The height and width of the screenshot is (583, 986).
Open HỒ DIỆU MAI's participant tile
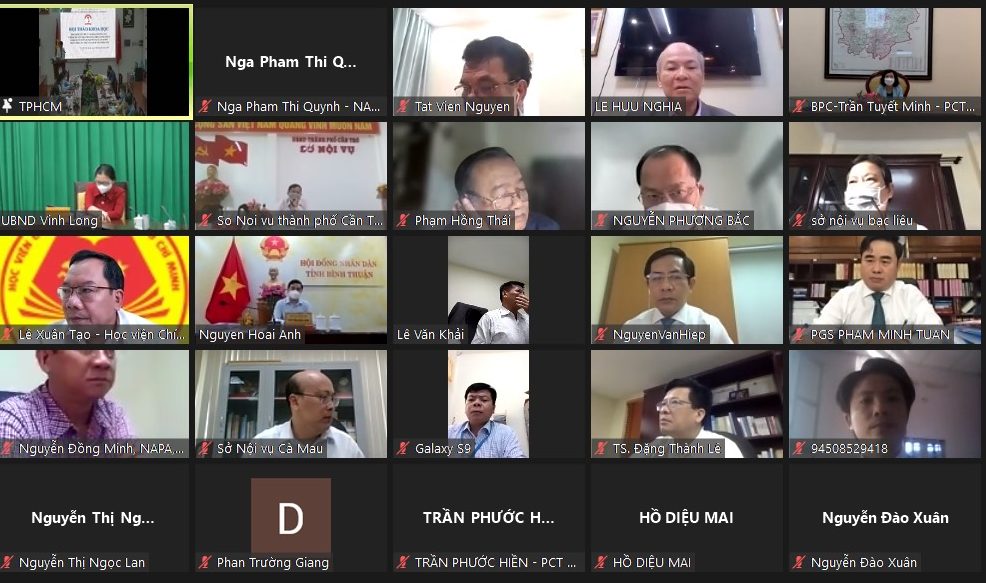pyautogui.click(x=686, y=517)
